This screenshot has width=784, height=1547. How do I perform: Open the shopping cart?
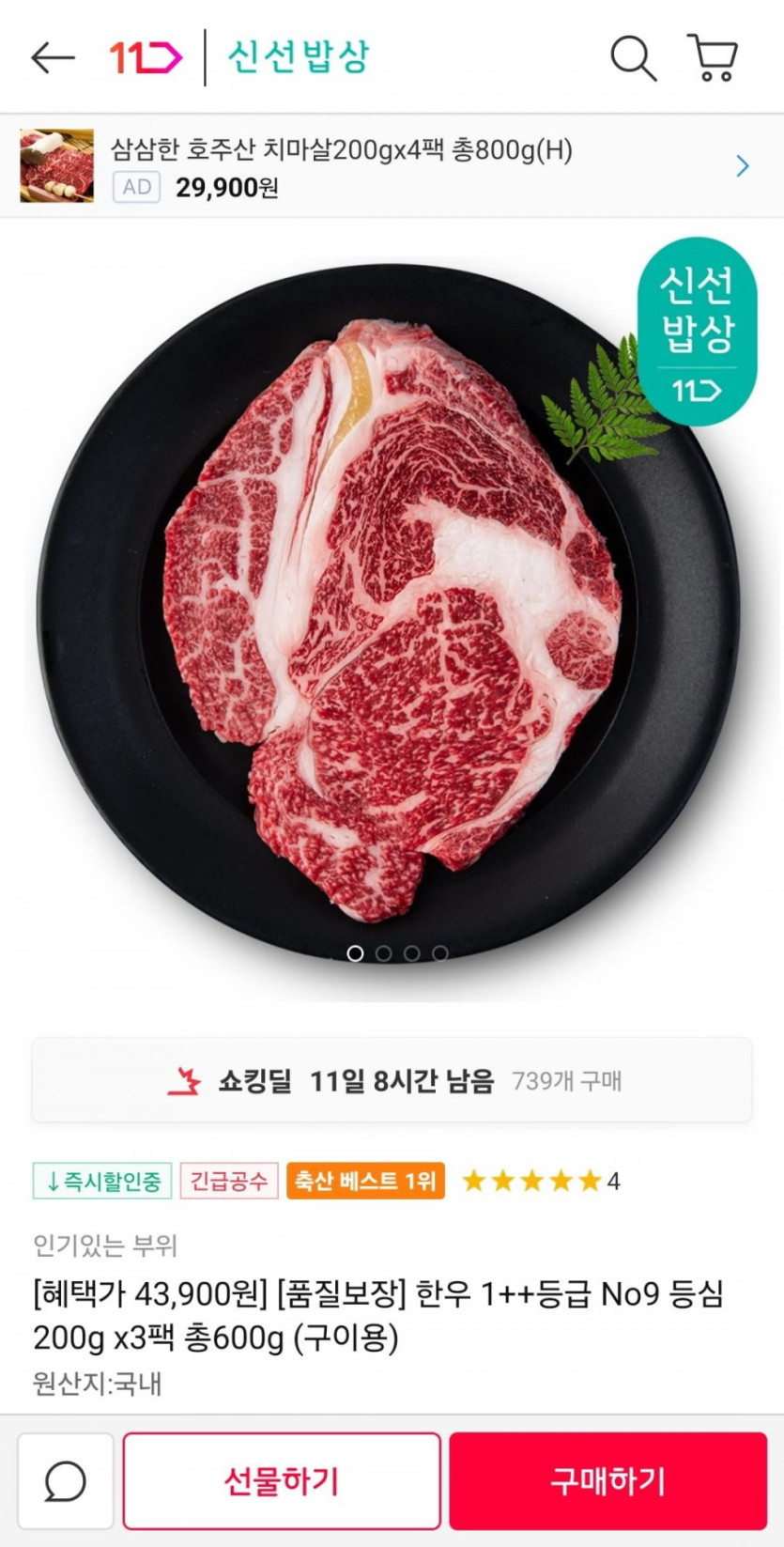pos(714,58)
